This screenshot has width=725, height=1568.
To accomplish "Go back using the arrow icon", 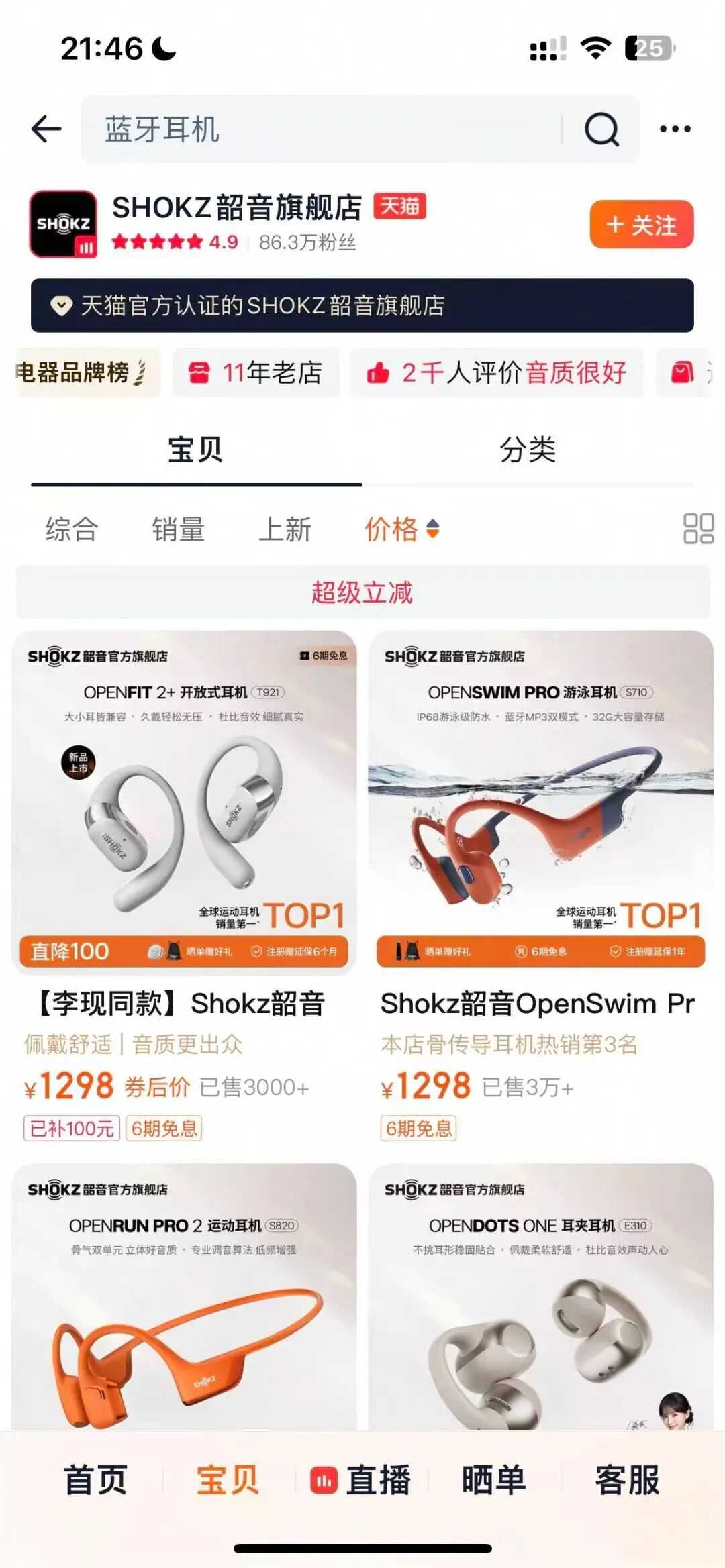I will [x=46, y=129].
